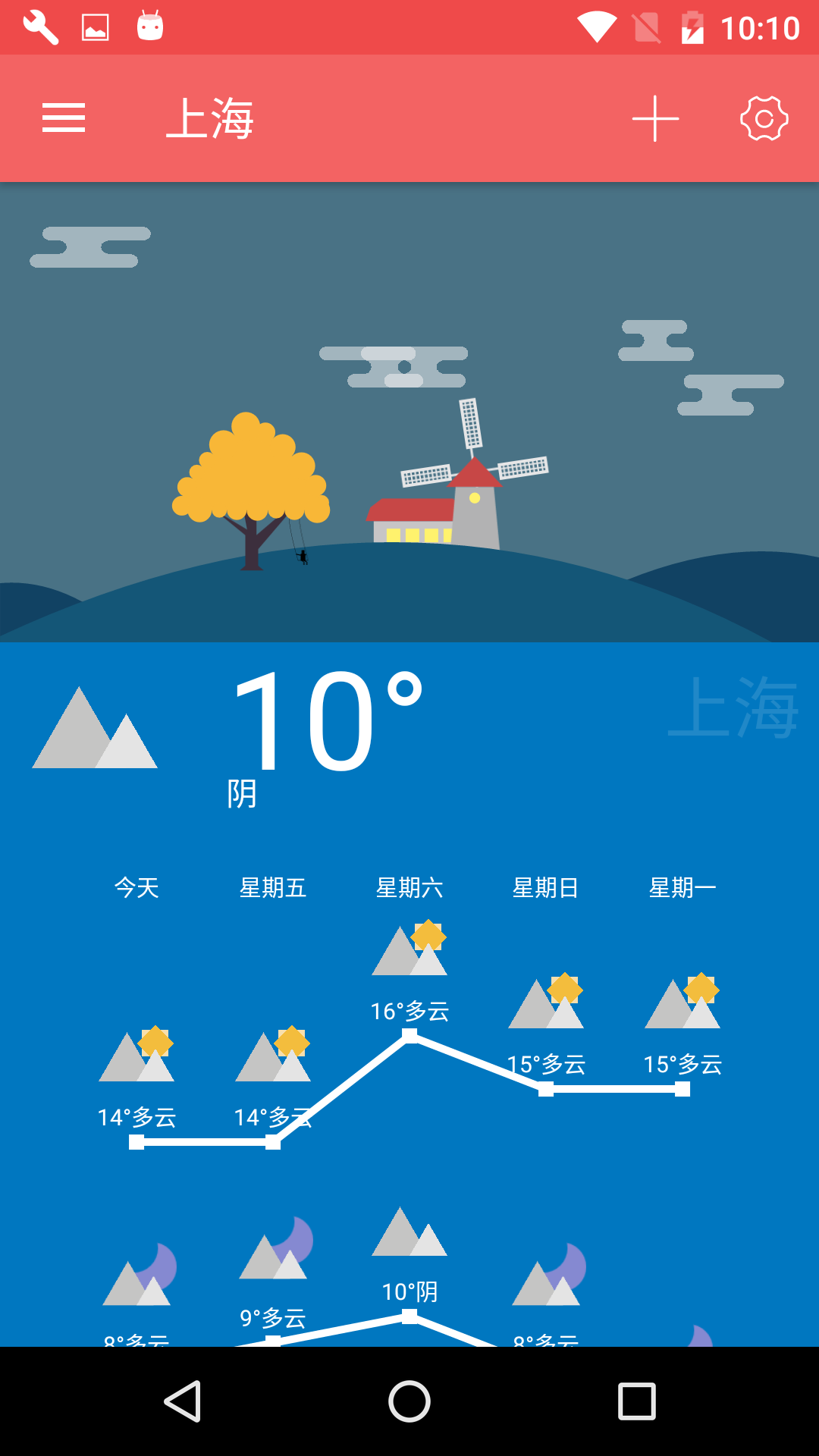Tap the system home button
The height and width of the screenshot is (1456, 819).
tap(409, 1401)
